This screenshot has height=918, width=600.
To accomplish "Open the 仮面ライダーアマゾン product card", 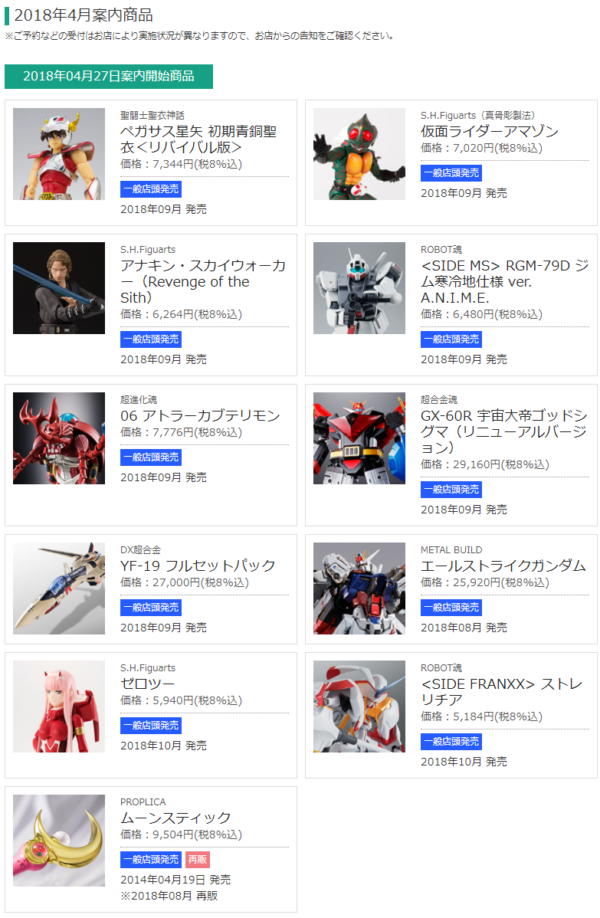I will click(x=451, y=161).
